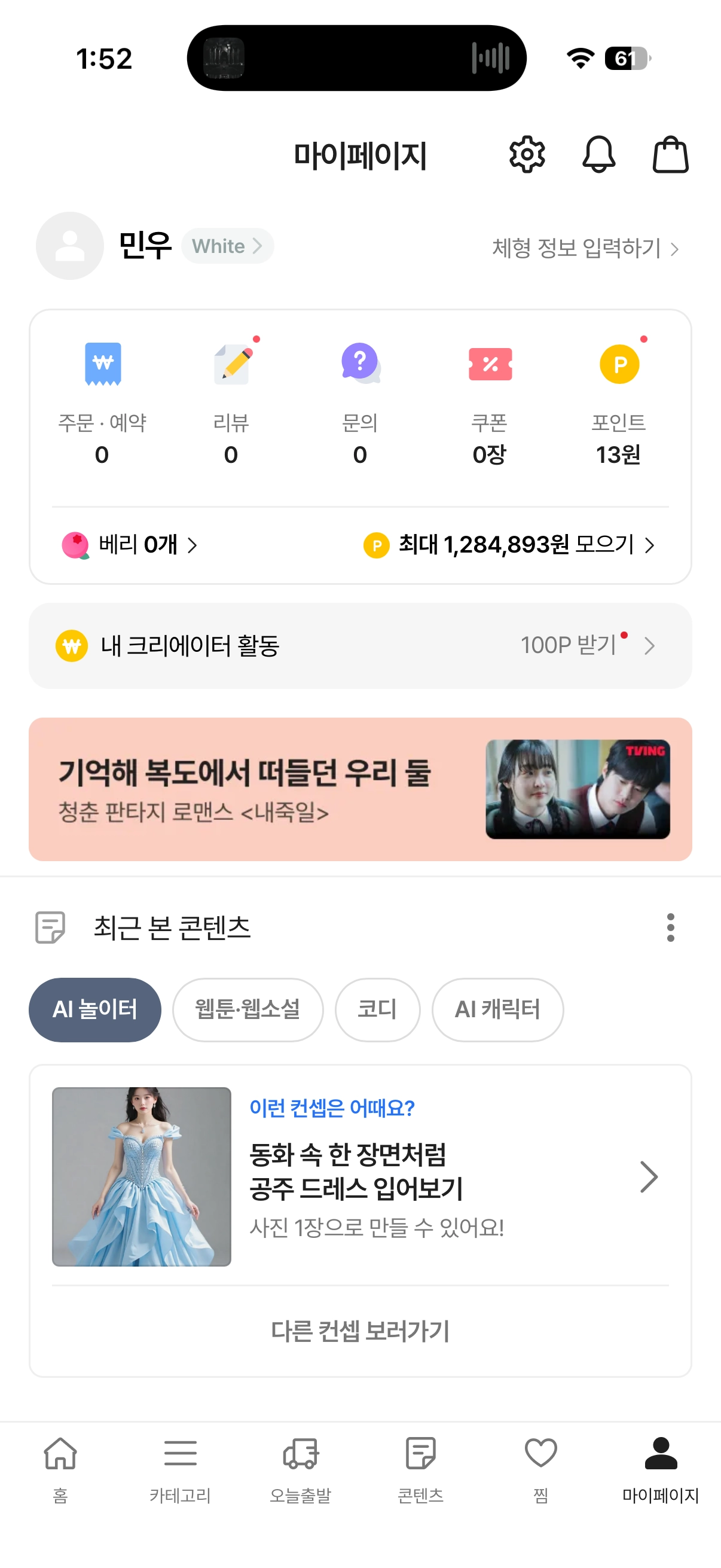Open 최대 1,284,893원 모으기 link

(509, 545)
